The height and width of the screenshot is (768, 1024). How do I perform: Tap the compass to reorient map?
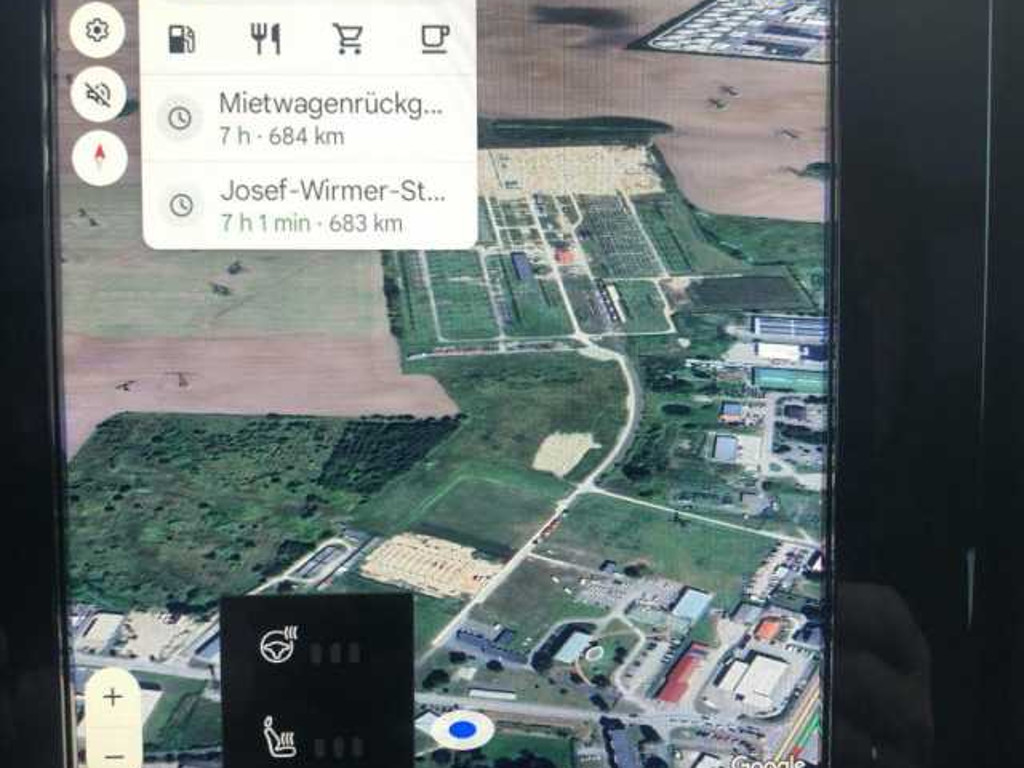point(99,158)
